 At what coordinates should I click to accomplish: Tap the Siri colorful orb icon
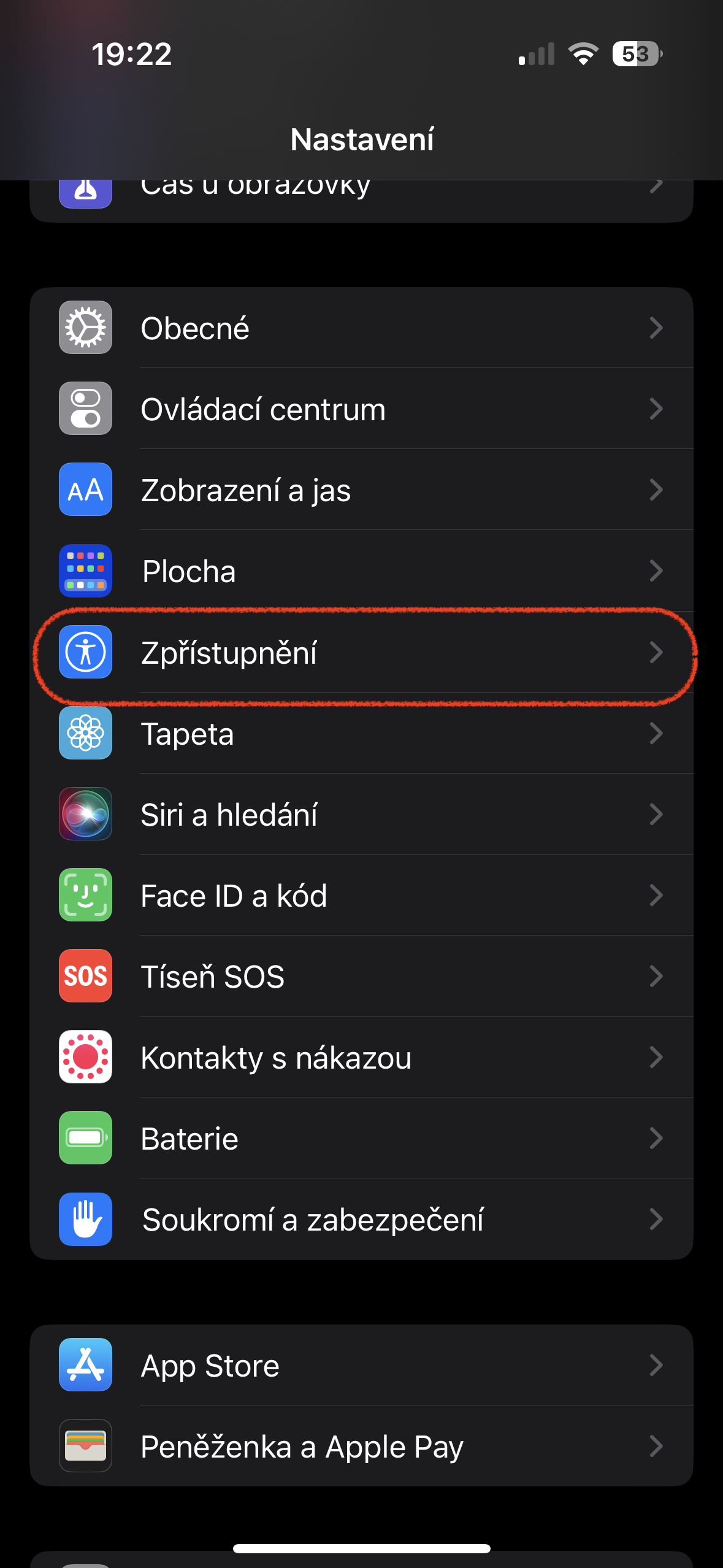pyautogui.click(x=85, y=815)
